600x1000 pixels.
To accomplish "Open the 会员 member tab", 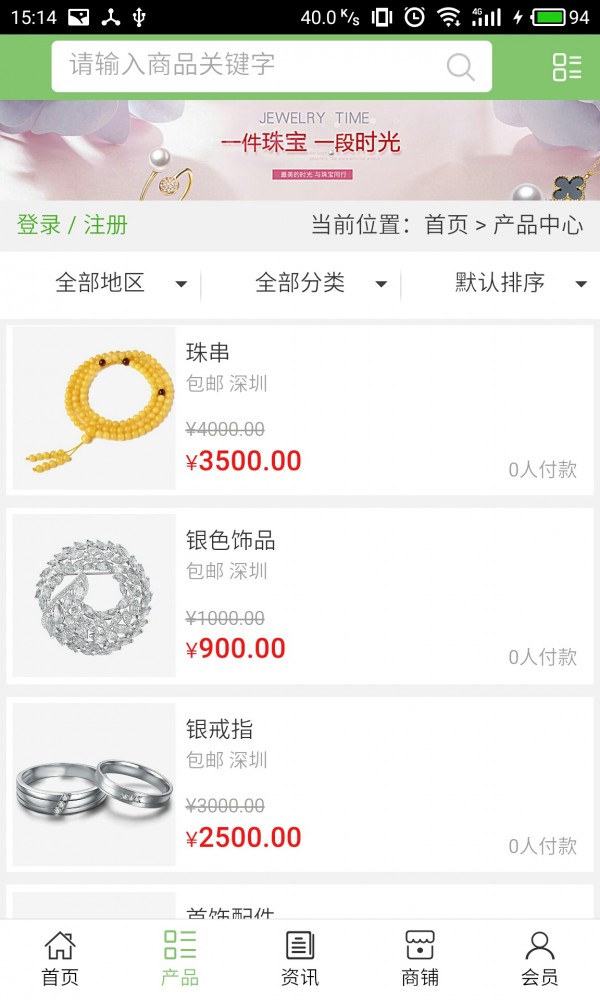I will (540, 958).
